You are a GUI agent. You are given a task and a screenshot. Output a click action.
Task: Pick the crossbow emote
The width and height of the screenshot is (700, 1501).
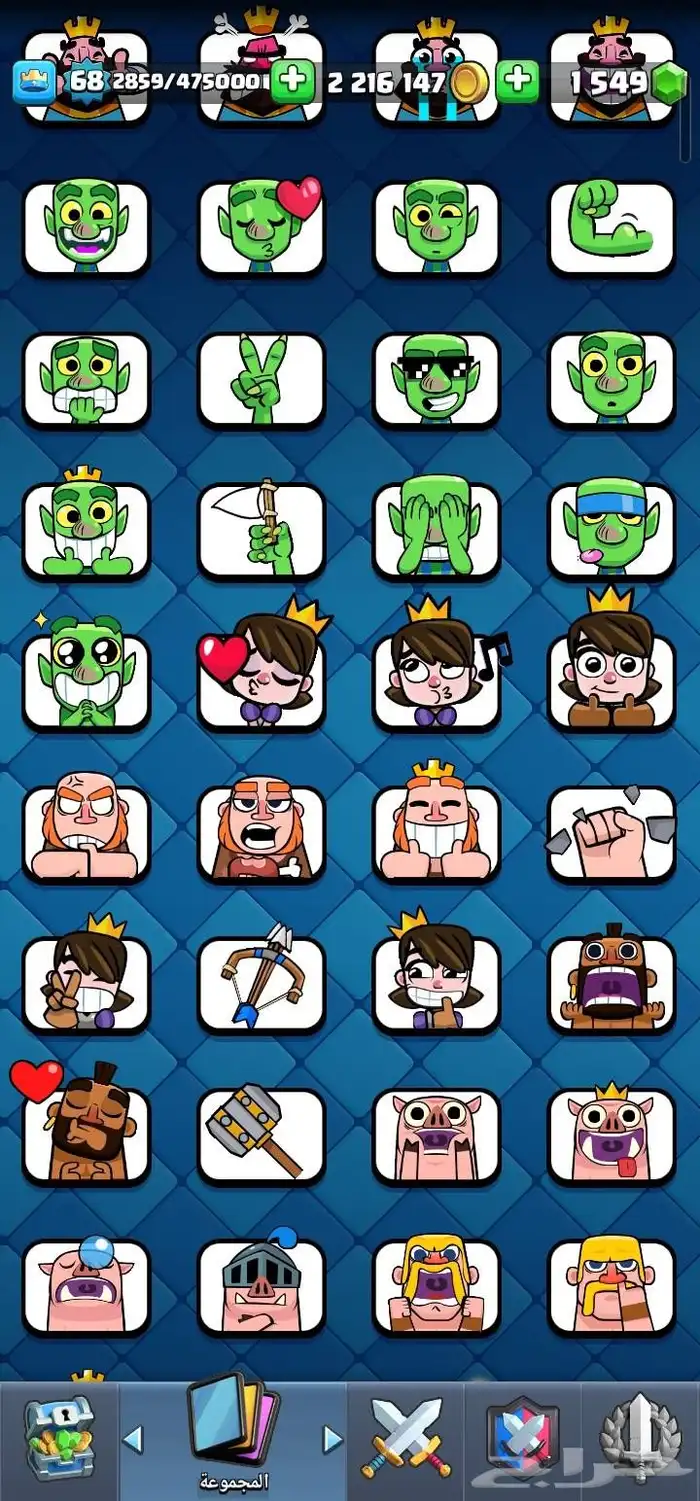coord(261,982)
